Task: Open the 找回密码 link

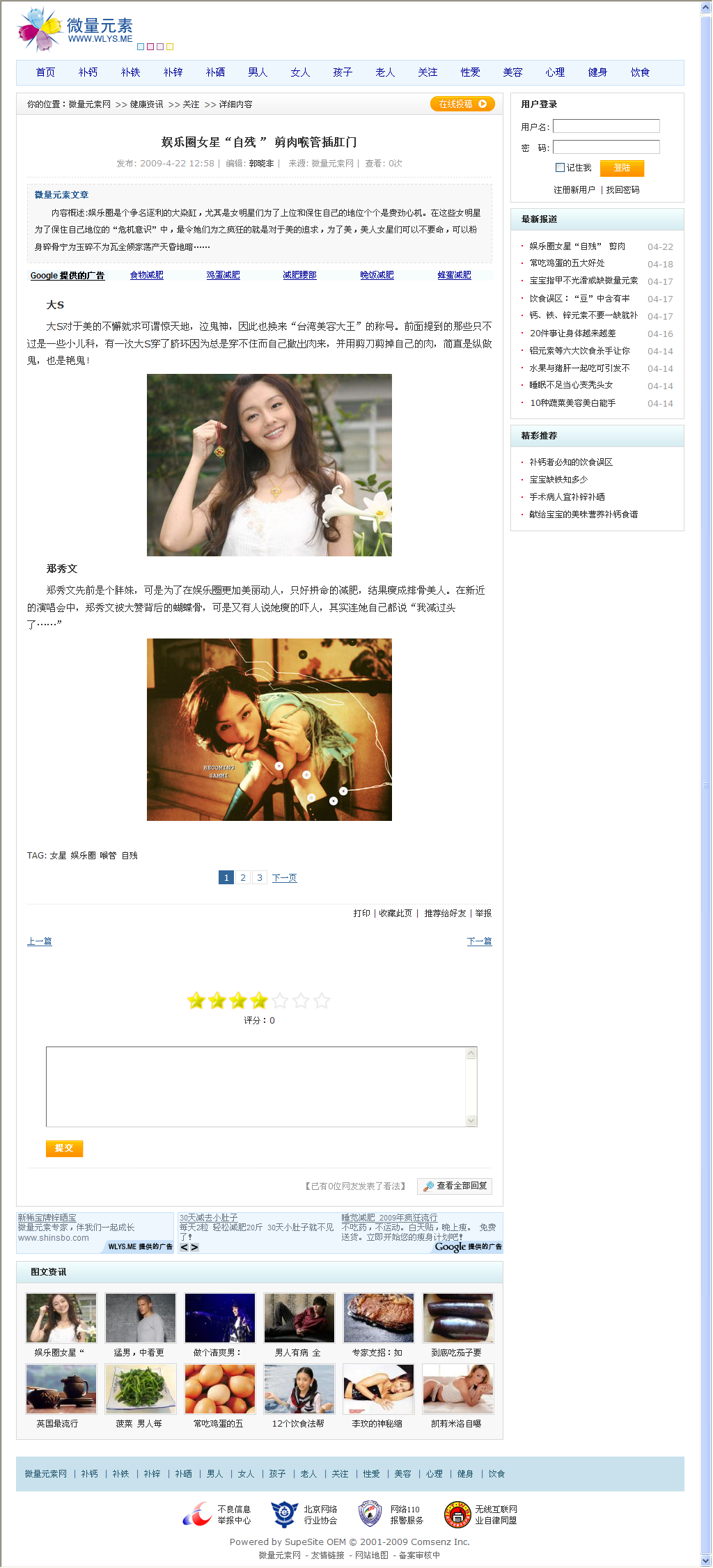Action: tap(622, 189)
